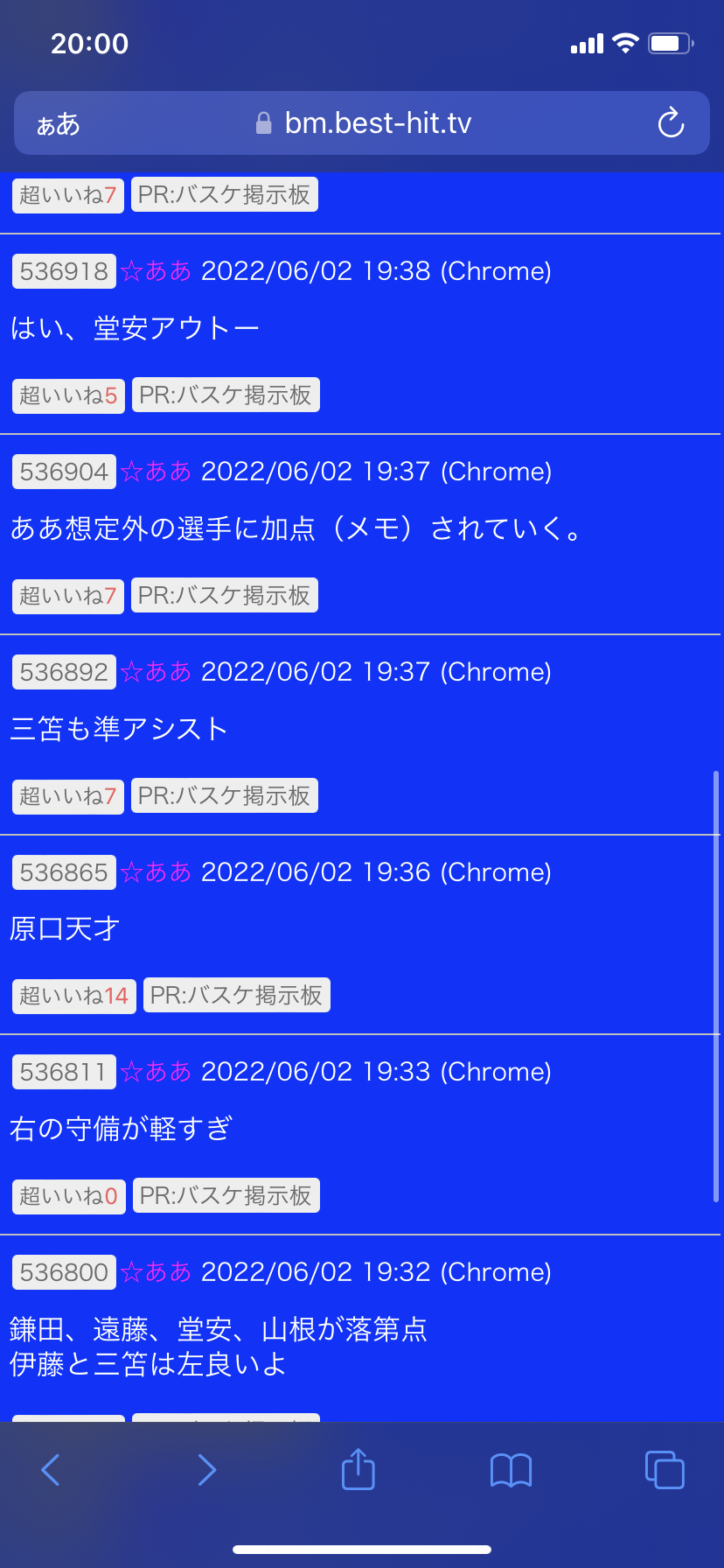Like post 536918 with 超いいね5
Image resolution: width=724 pixels, height=1568 pixels.
tap(68, 395)
